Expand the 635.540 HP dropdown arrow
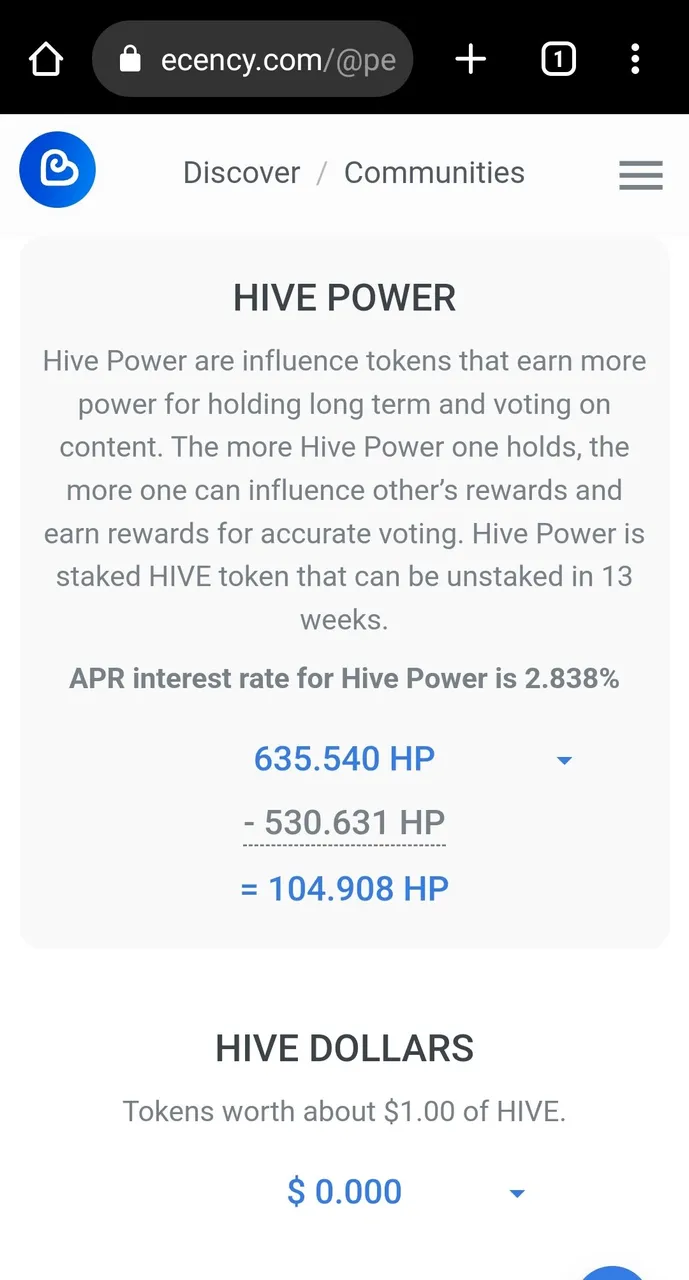 [x=564, y=761]
